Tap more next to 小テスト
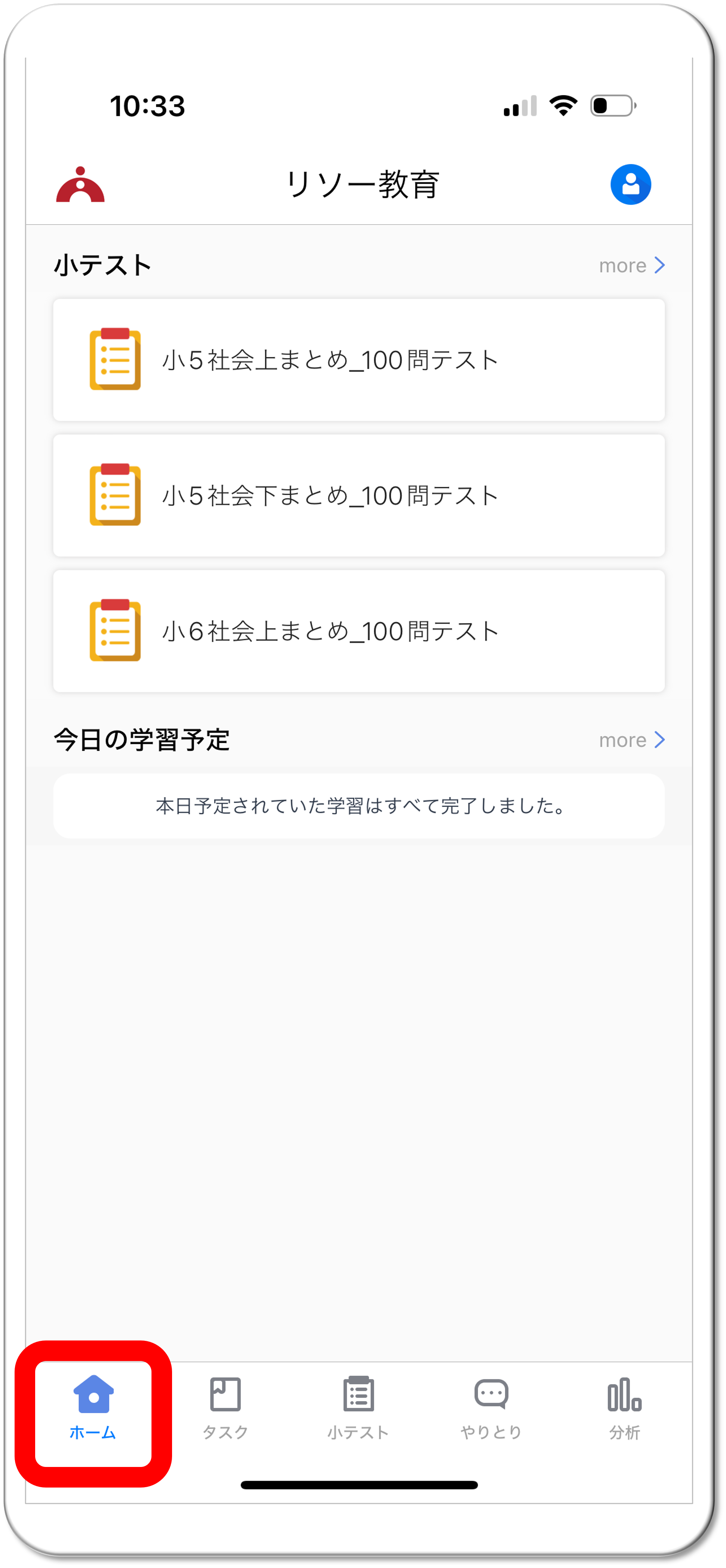This screenshot has height=1568, width=726. pyautogui.click(x=631, y=265)
